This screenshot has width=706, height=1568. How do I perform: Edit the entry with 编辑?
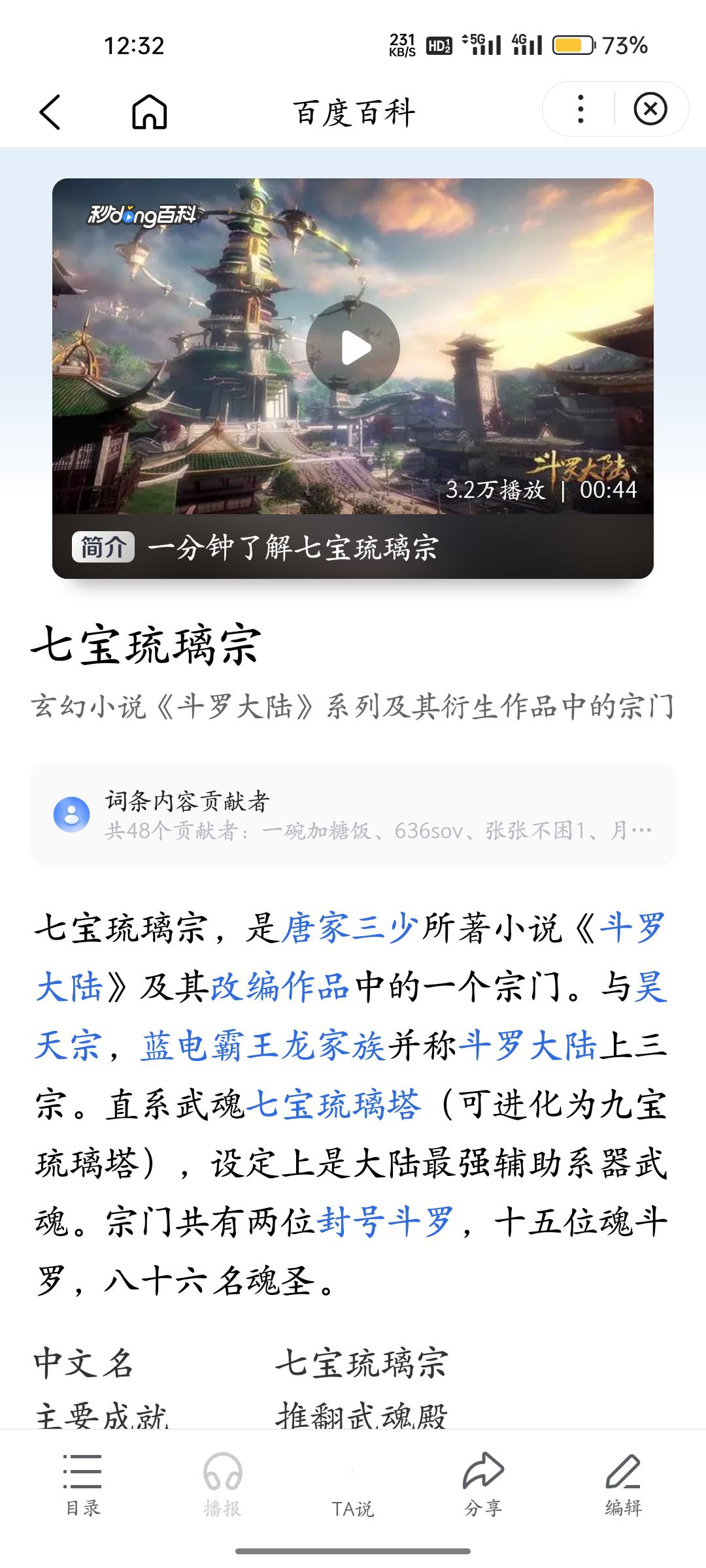623,1482
